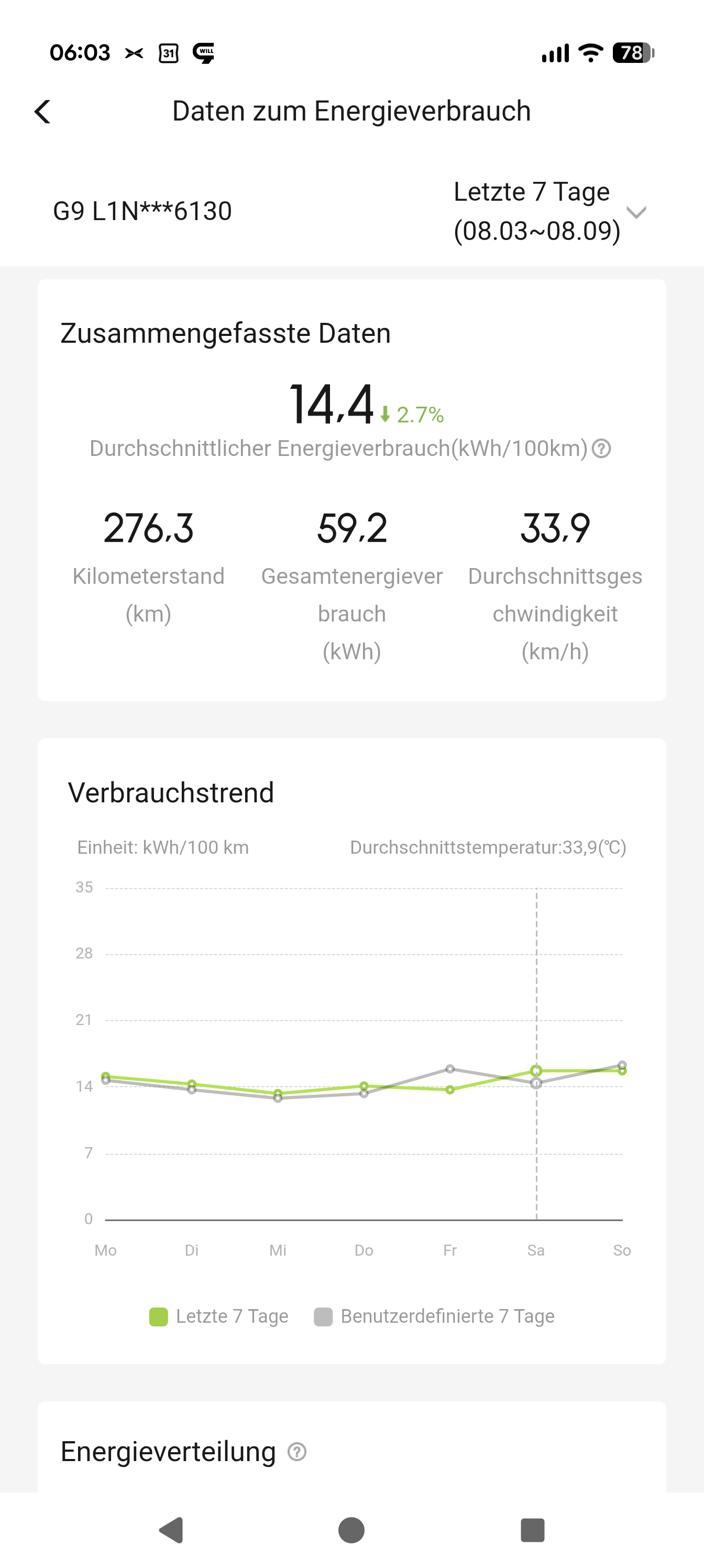Image resolution: width=704 pixels, height=1568 pixels.
Task: Open help for Durchschnittlicher Energieverbrauch
Action: pos(601,449)
